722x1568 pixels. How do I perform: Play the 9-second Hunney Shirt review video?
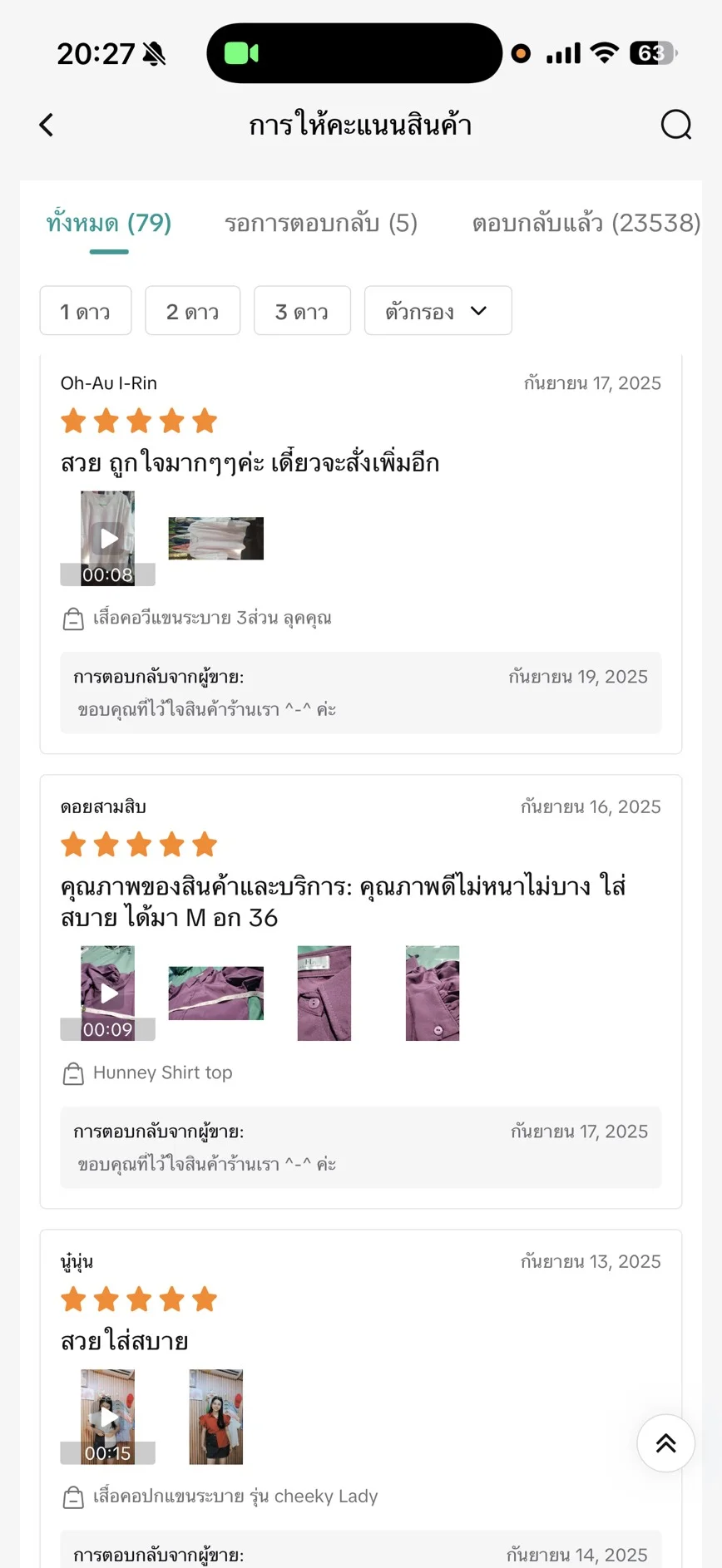coord(108,993)
